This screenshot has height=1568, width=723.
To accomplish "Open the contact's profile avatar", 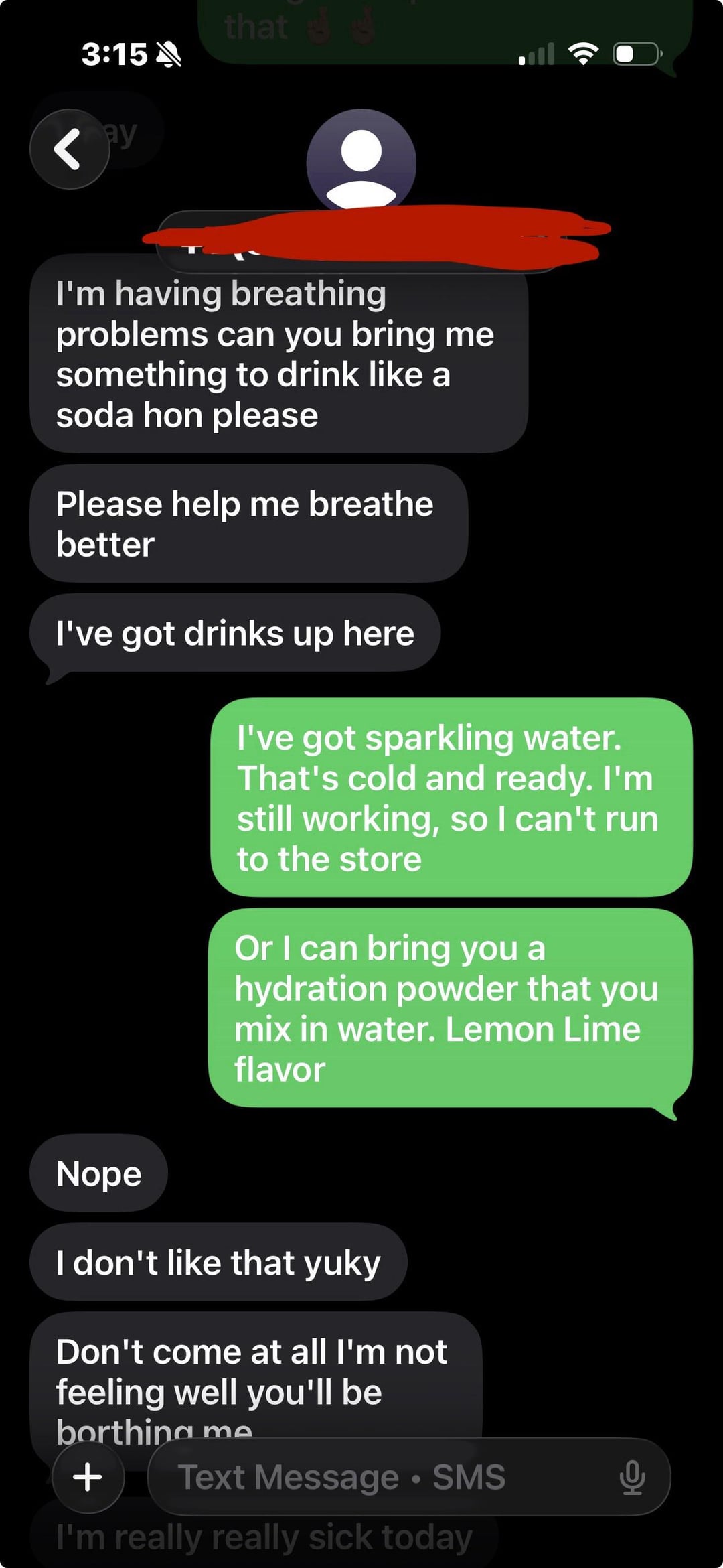I will pyautogui.click(x=361, y=161).
